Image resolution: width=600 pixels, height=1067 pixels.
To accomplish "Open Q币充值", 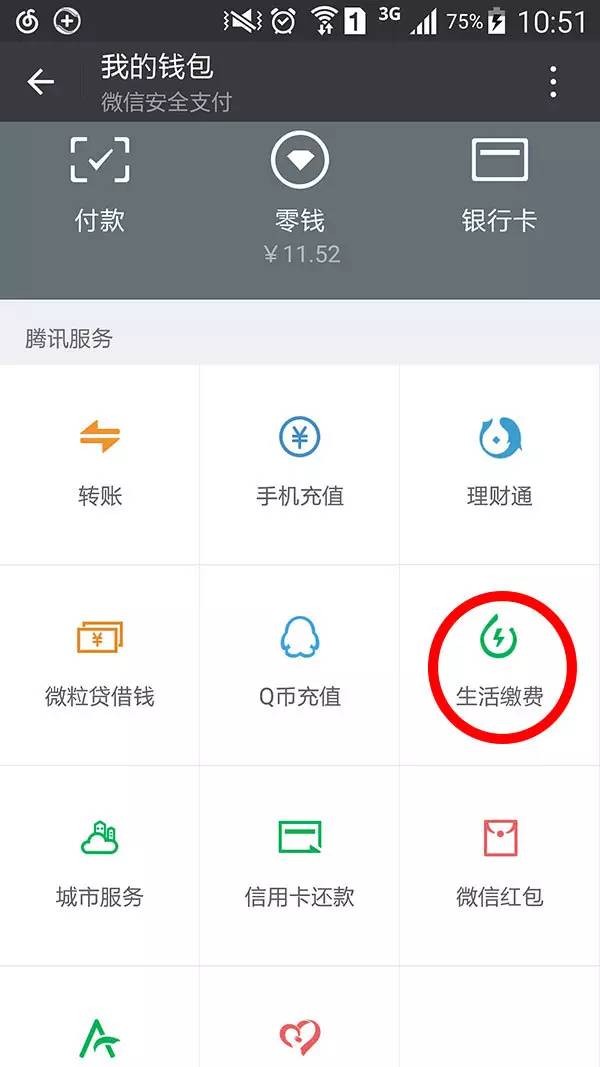I will click(300, 664).
